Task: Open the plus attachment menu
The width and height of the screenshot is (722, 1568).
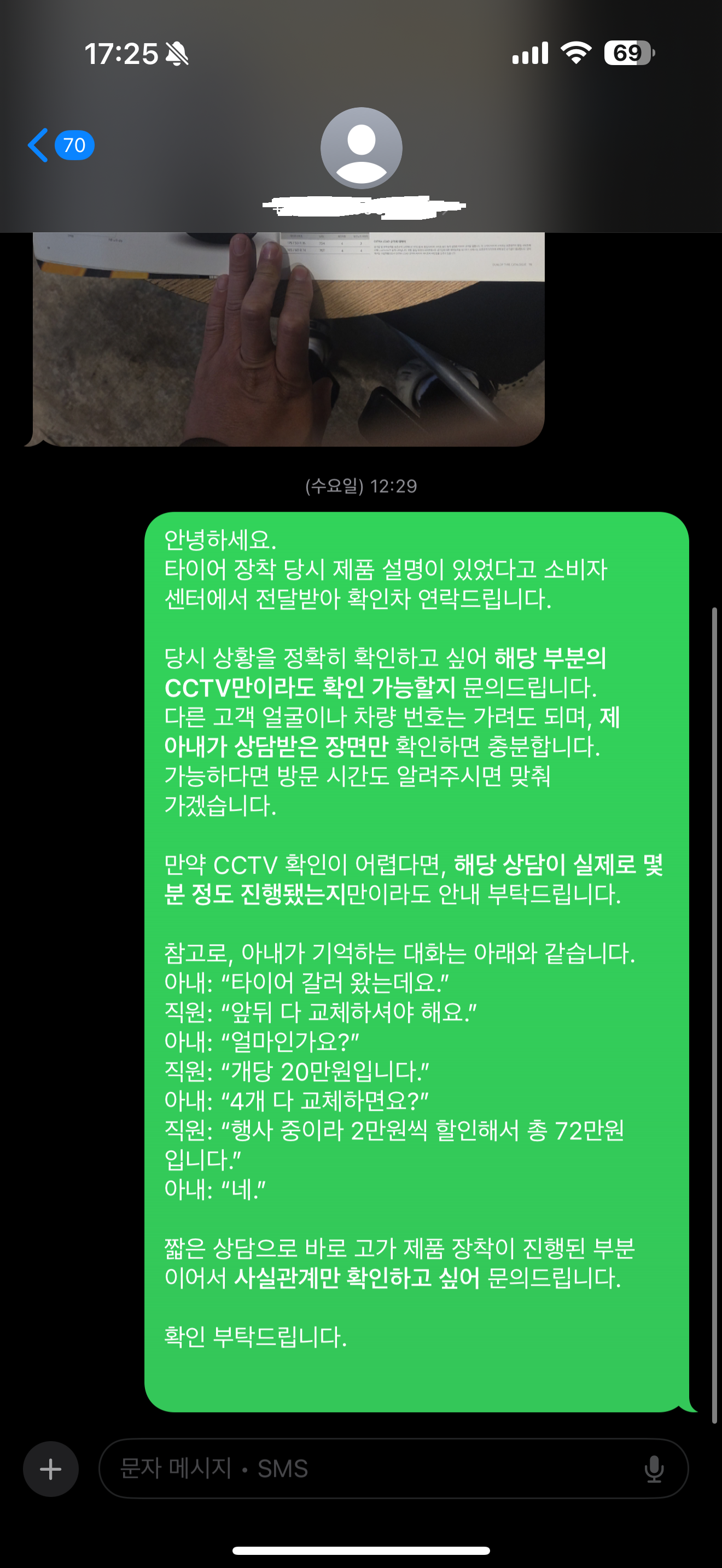Action: coord(50,1469)
